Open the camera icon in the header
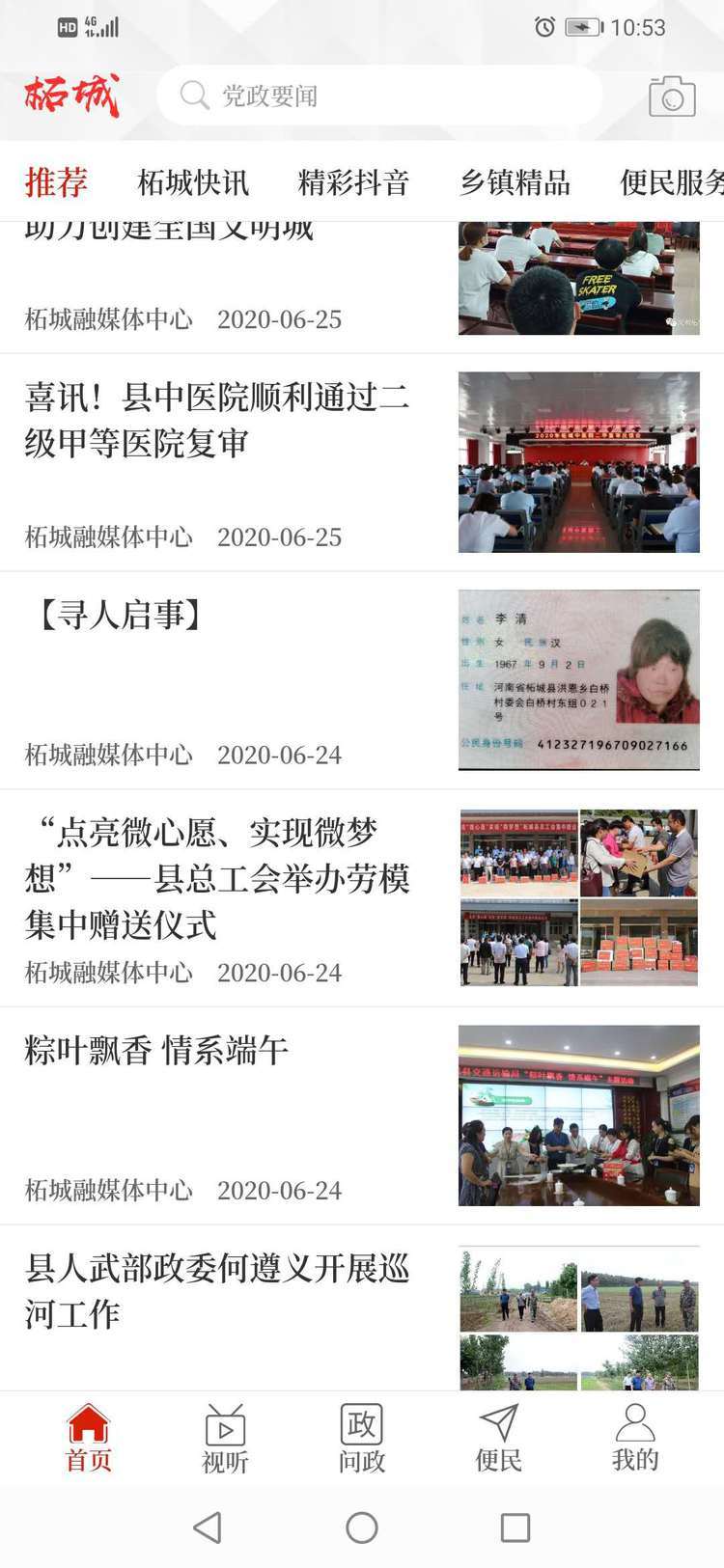 click(x=672, y=96)
